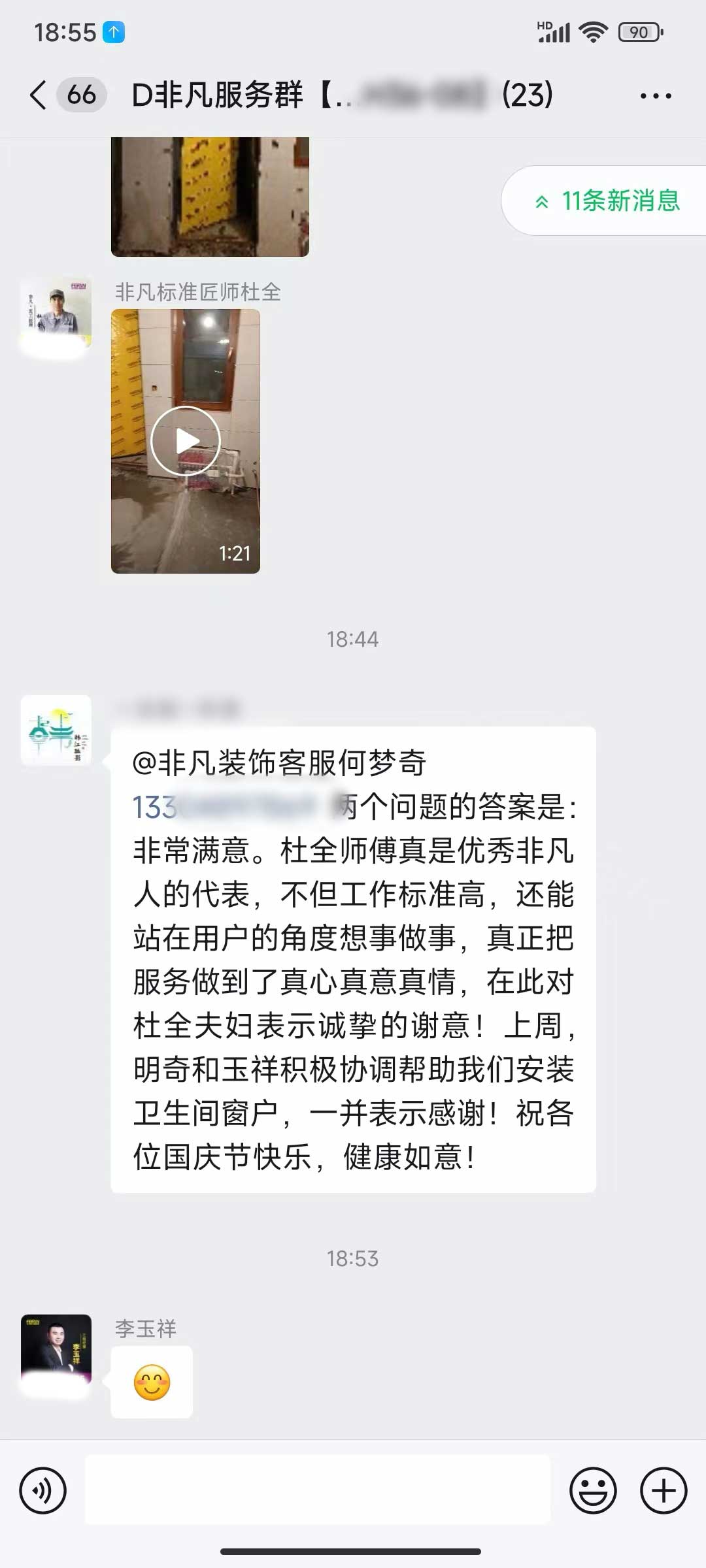Open the plus attachments menu
706x1568 pixels.
pos(663,1490)
